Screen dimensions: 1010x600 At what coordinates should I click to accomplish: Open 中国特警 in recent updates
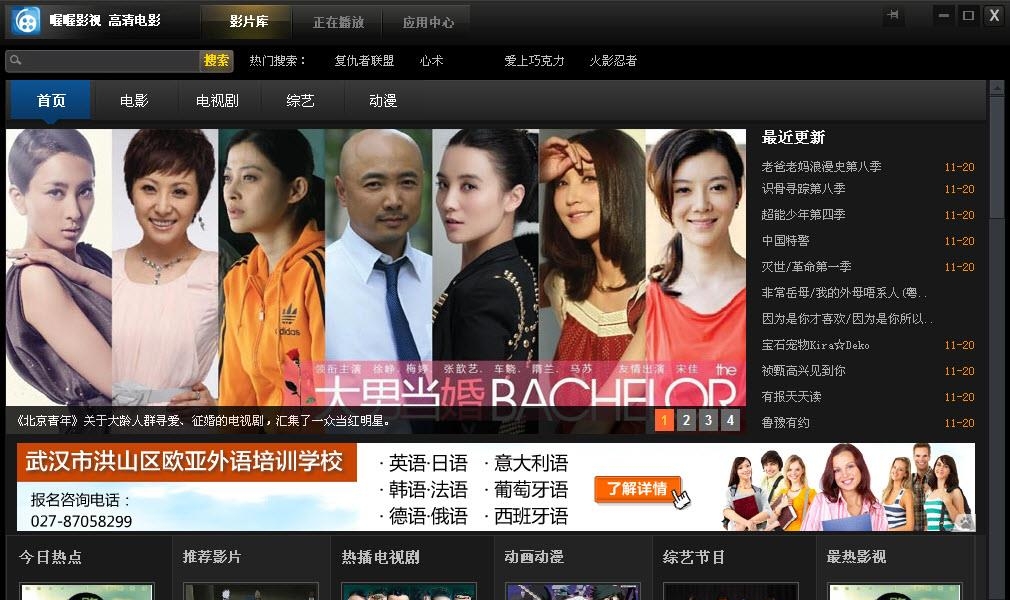[786, 241]
